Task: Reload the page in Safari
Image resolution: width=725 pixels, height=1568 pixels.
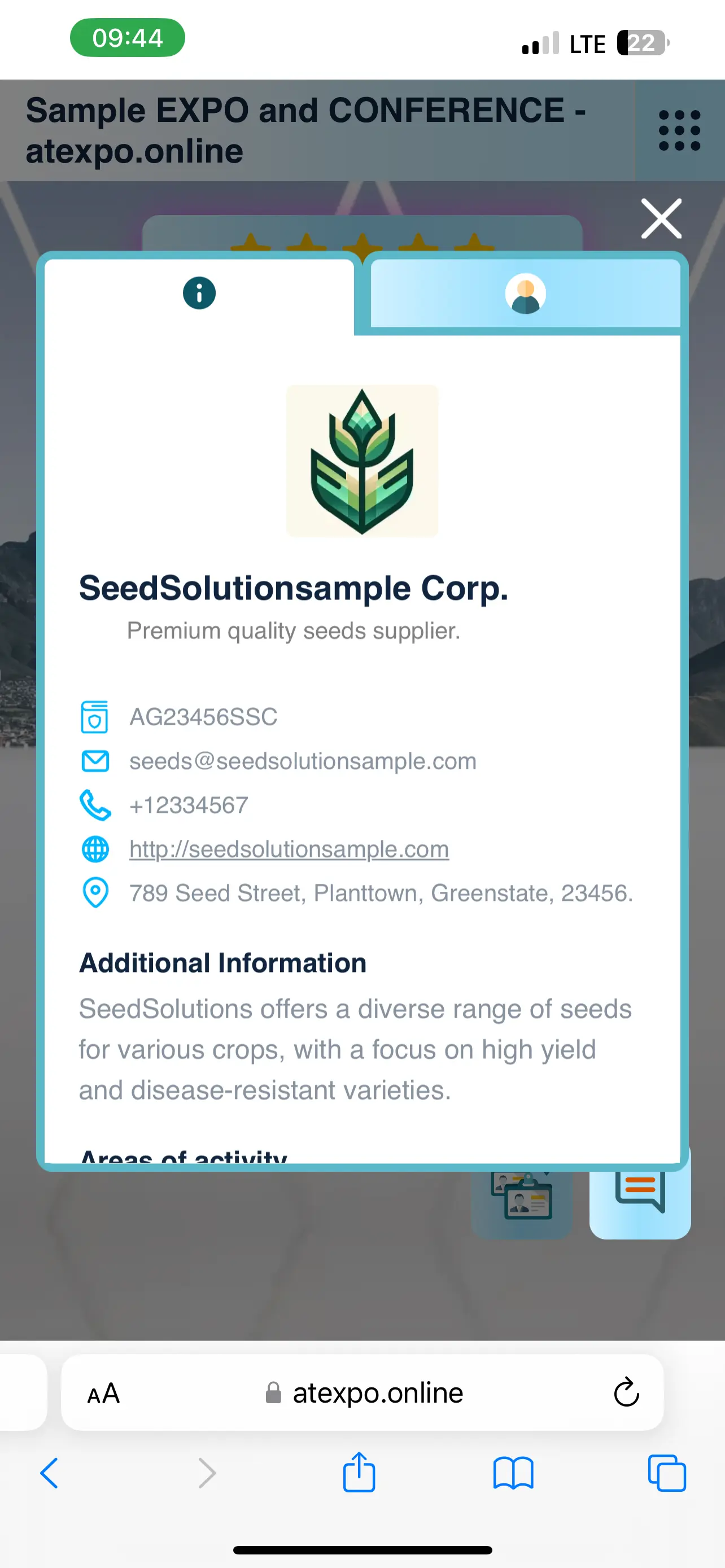Action: pyautogui.click(x=626, y=1392)
